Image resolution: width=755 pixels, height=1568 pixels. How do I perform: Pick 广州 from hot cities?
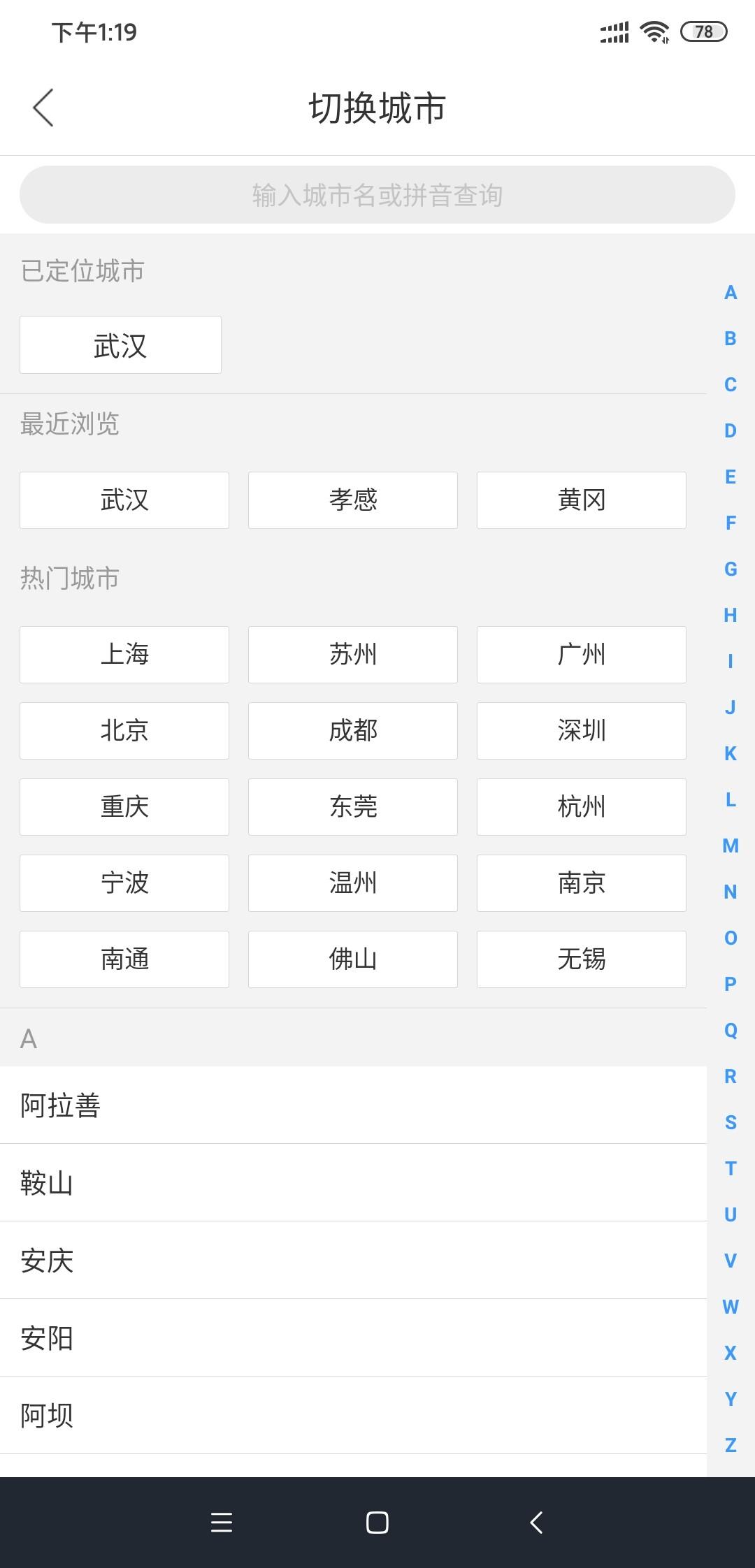click(582, 655)
